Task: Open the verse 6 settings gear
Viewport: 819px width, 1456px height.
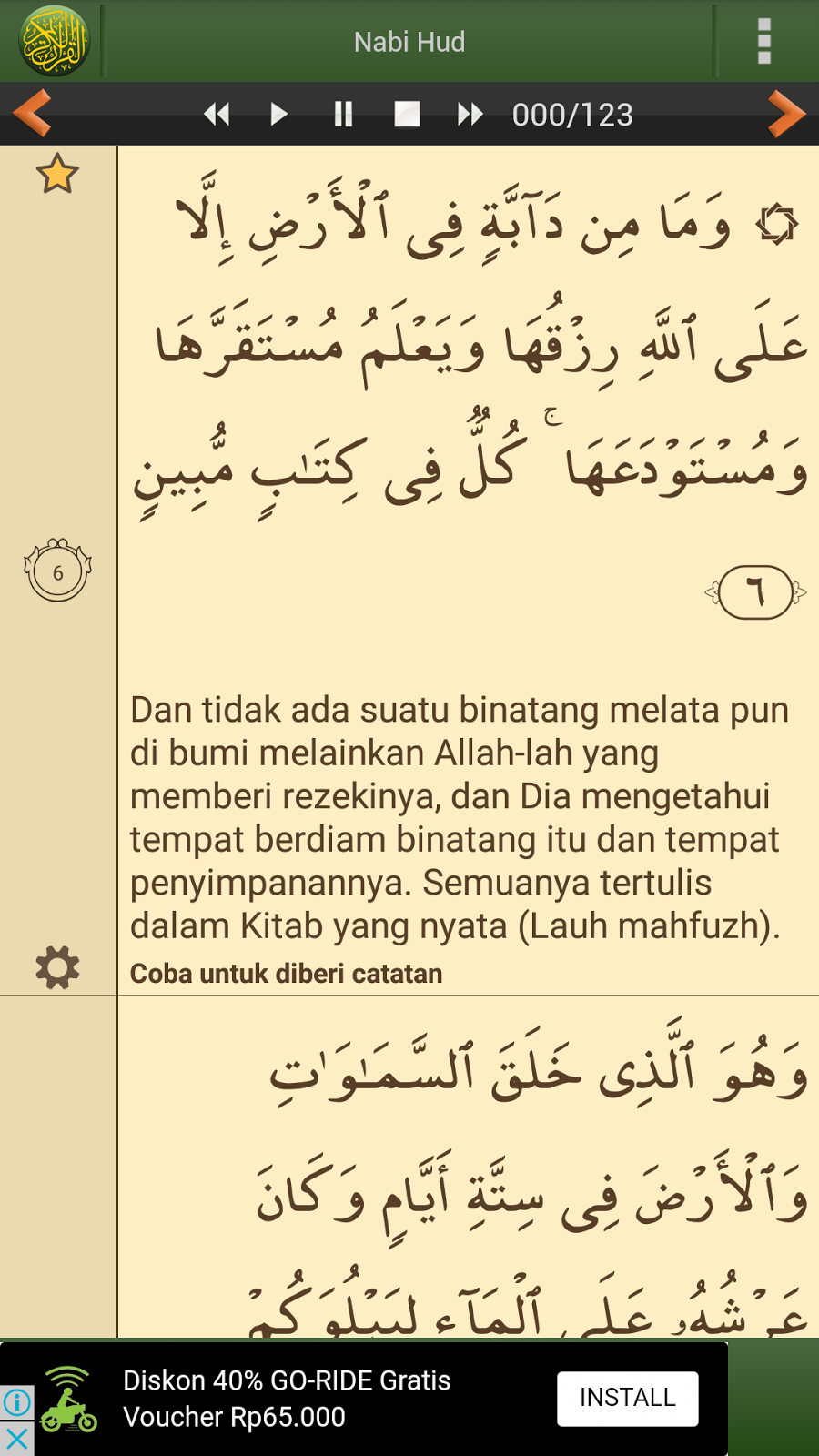Action: click(57, 967)
